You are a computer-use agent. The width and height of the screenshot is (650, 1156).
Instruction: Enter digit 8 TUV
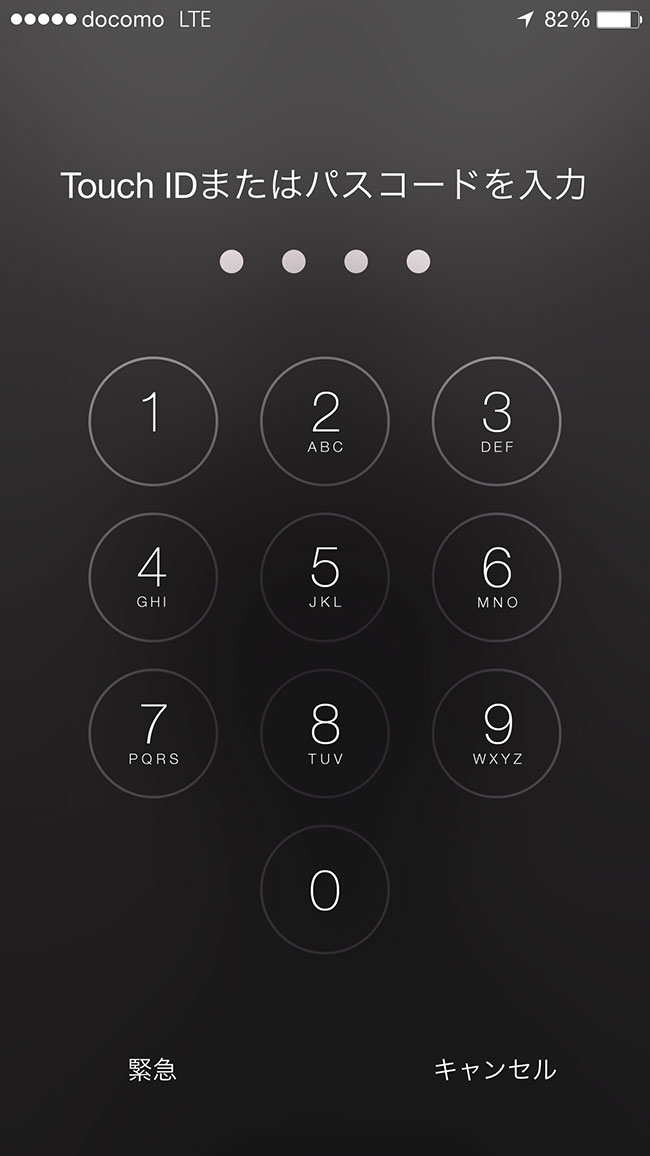325,733
